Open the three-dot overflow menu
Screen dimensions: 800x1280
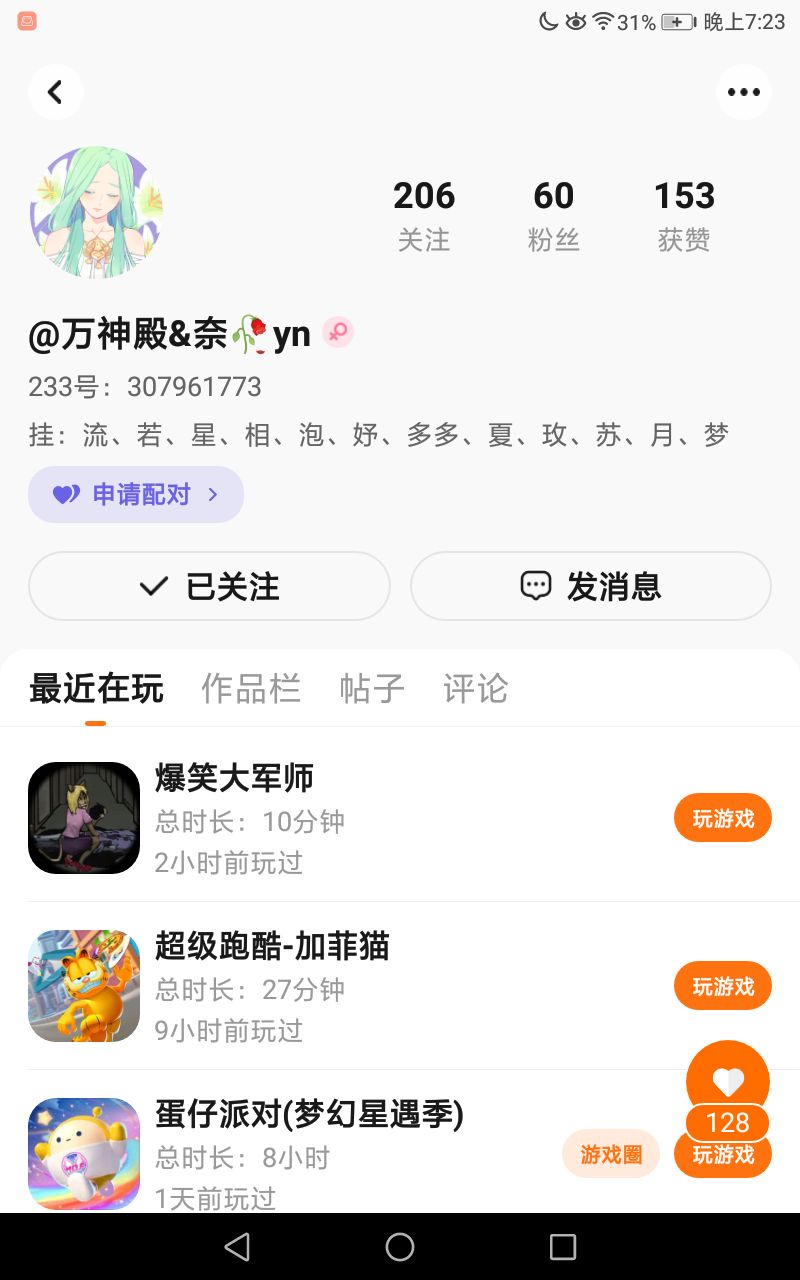(x=744, y=92)
